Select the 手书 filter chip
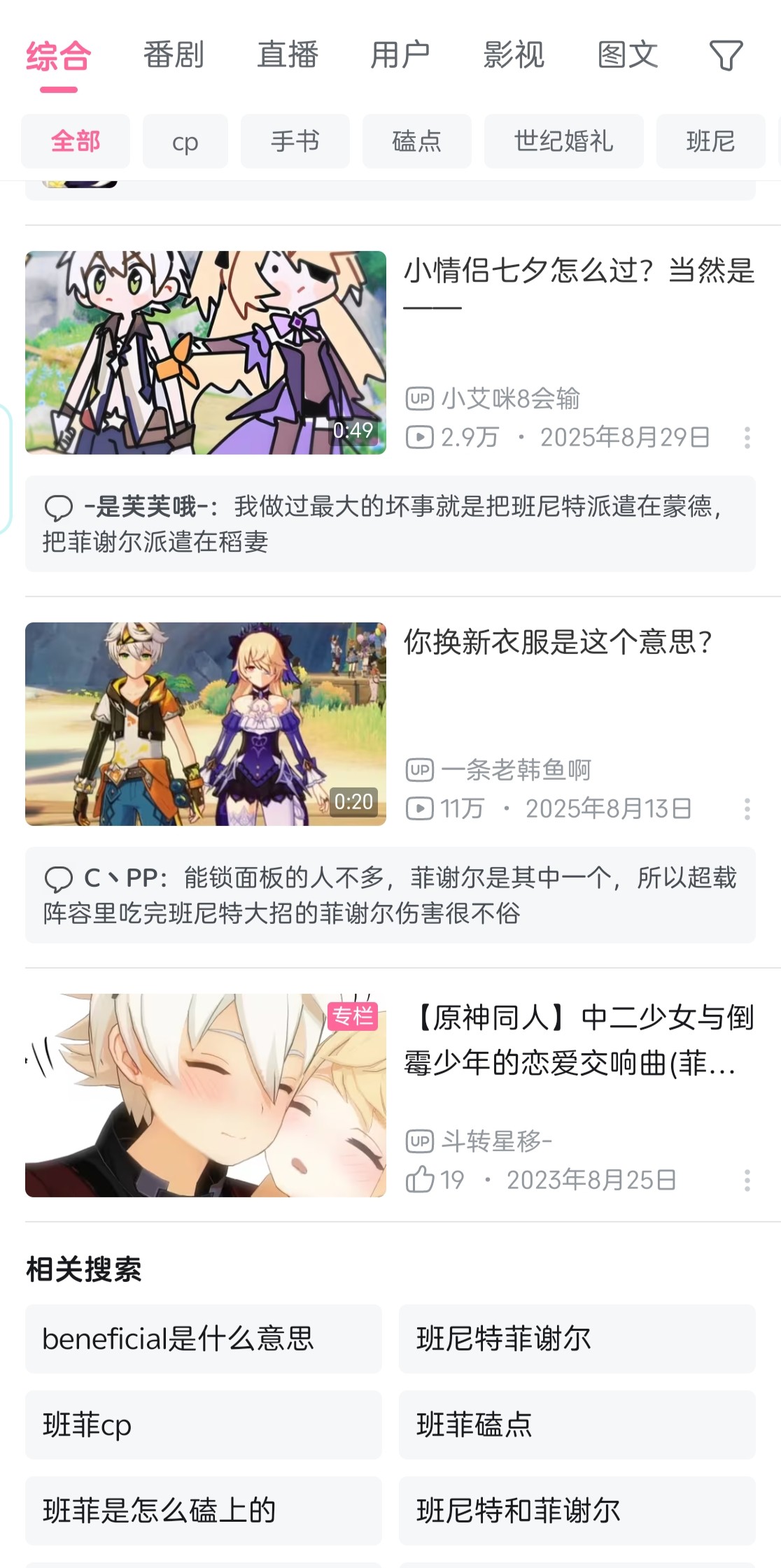Screen dimensions: 781x1568 tap(295, 142)
